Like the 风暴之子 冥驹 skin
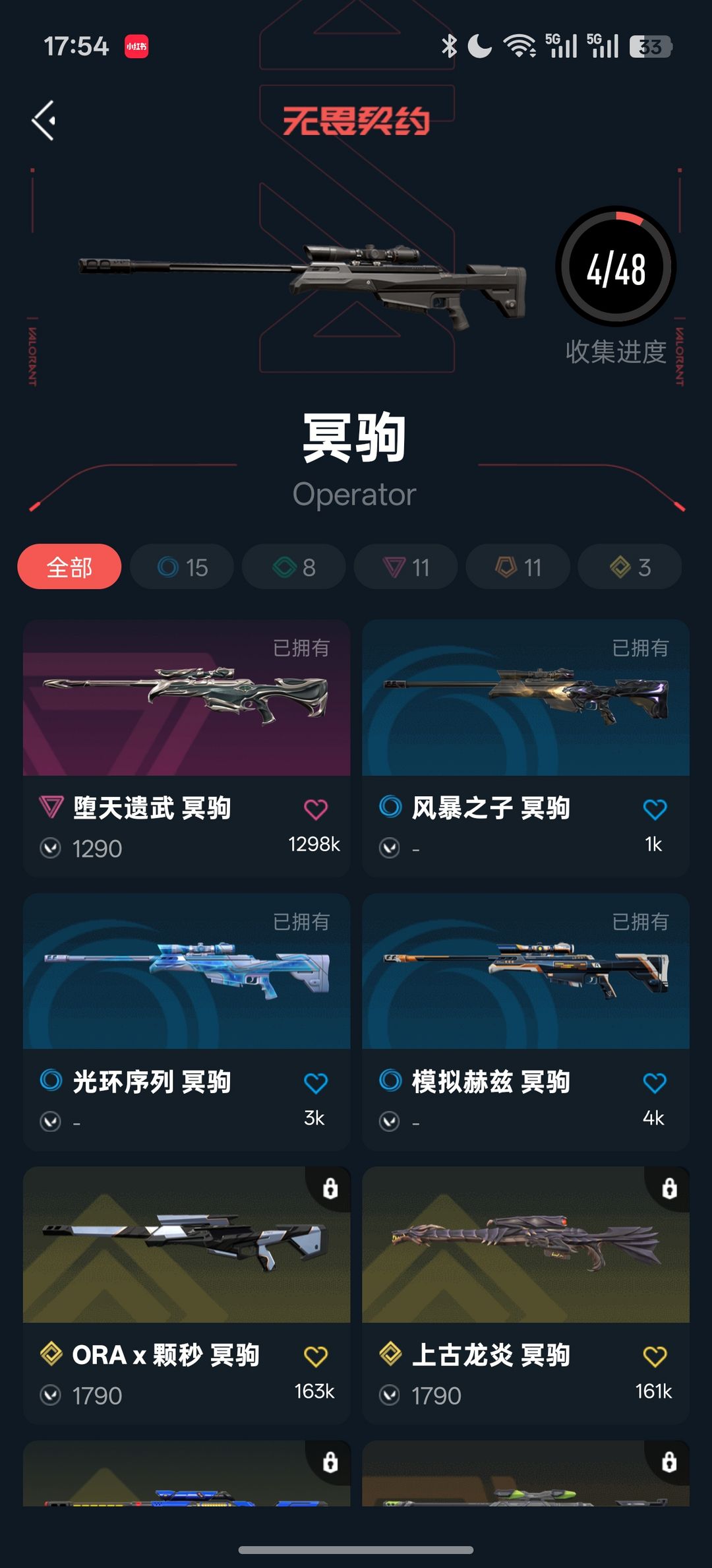Viewport: 712px width, 1568px height. (x=655, y=809)
